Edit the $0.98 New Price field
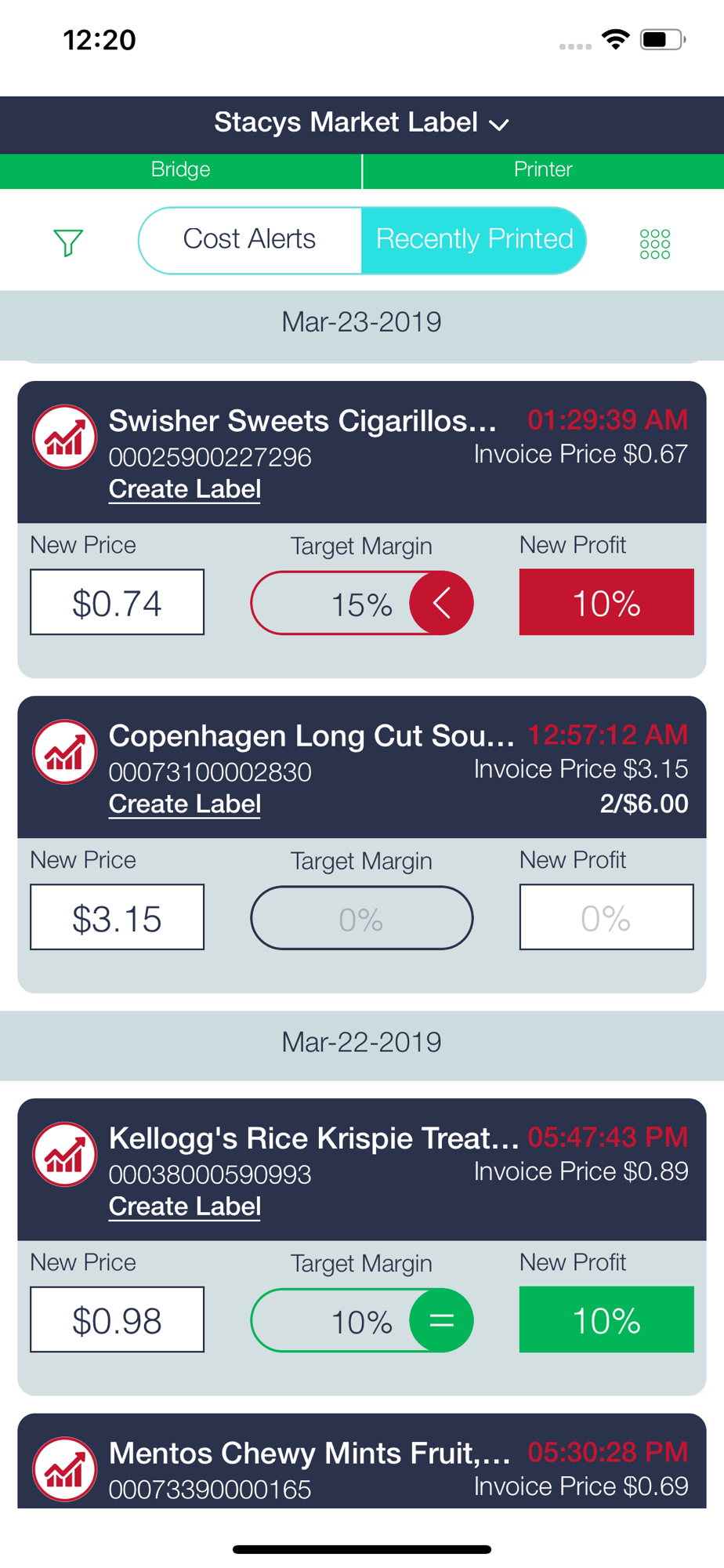The width and height of the screenshot is (724, 1568). [x=117, y=1319]
